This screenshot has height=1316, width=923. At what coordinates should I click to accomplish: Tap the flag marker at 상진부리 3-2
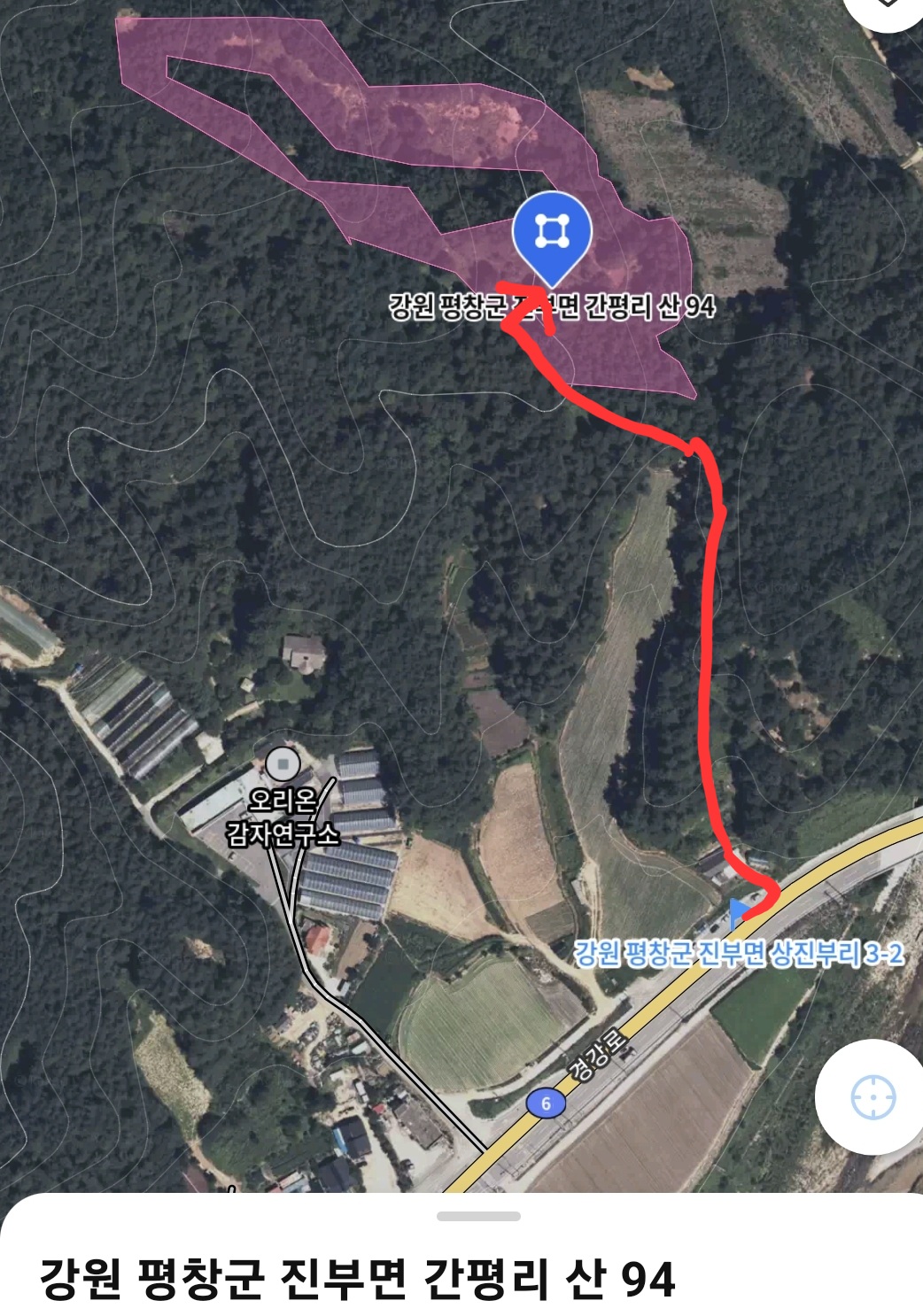click(737, 910)
